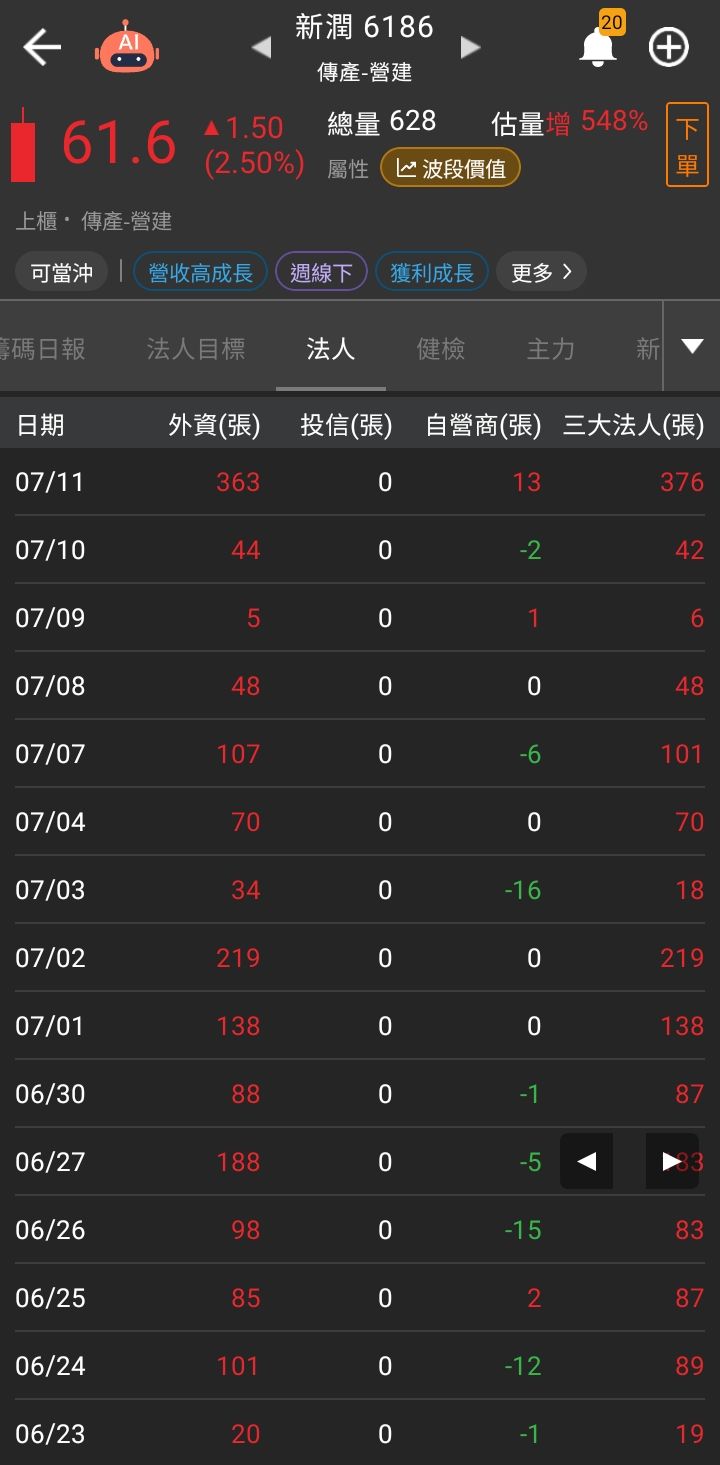Go back with the top-left arrow
The width and height of the screenshot is (720, 1465).
click(42, 47)
